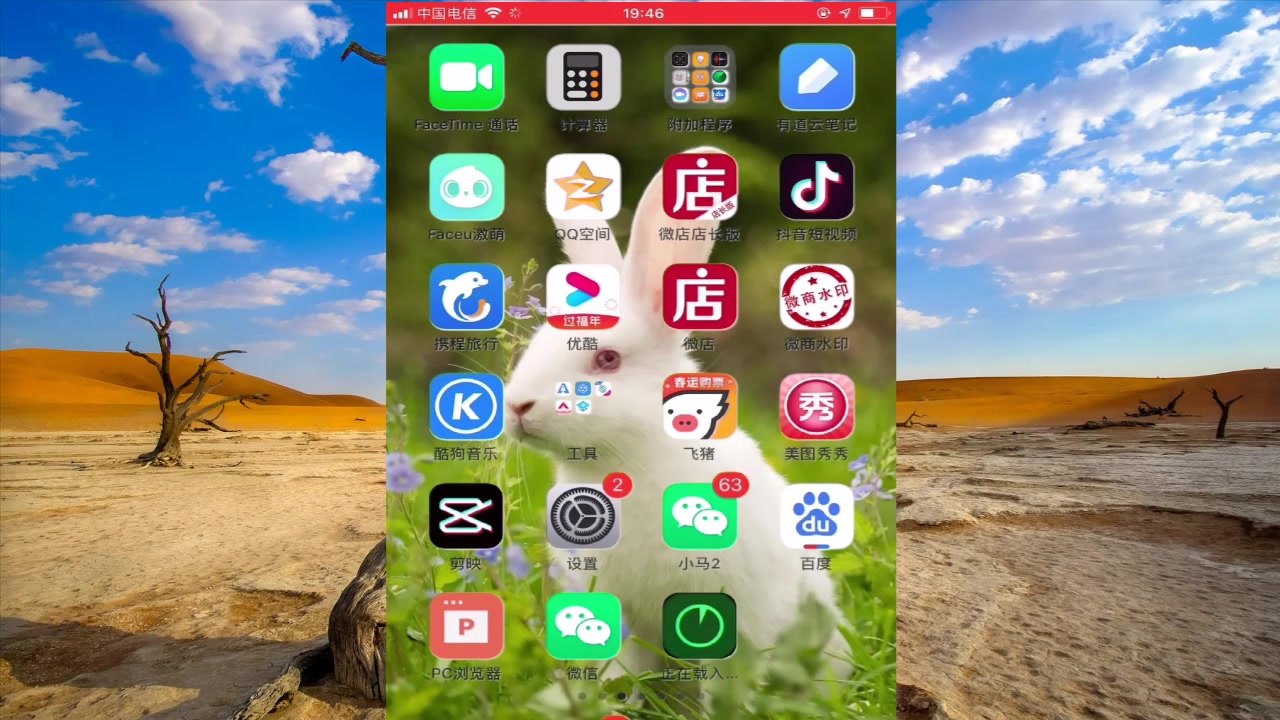
Task: Launch 酷狗音乐 music app
Action: [467, 407]
